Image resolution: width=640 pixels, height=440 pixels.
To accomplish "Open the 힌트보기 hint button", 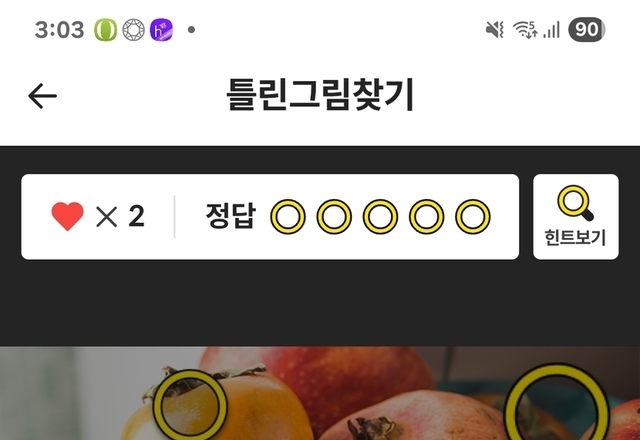I will coord(575,217).
